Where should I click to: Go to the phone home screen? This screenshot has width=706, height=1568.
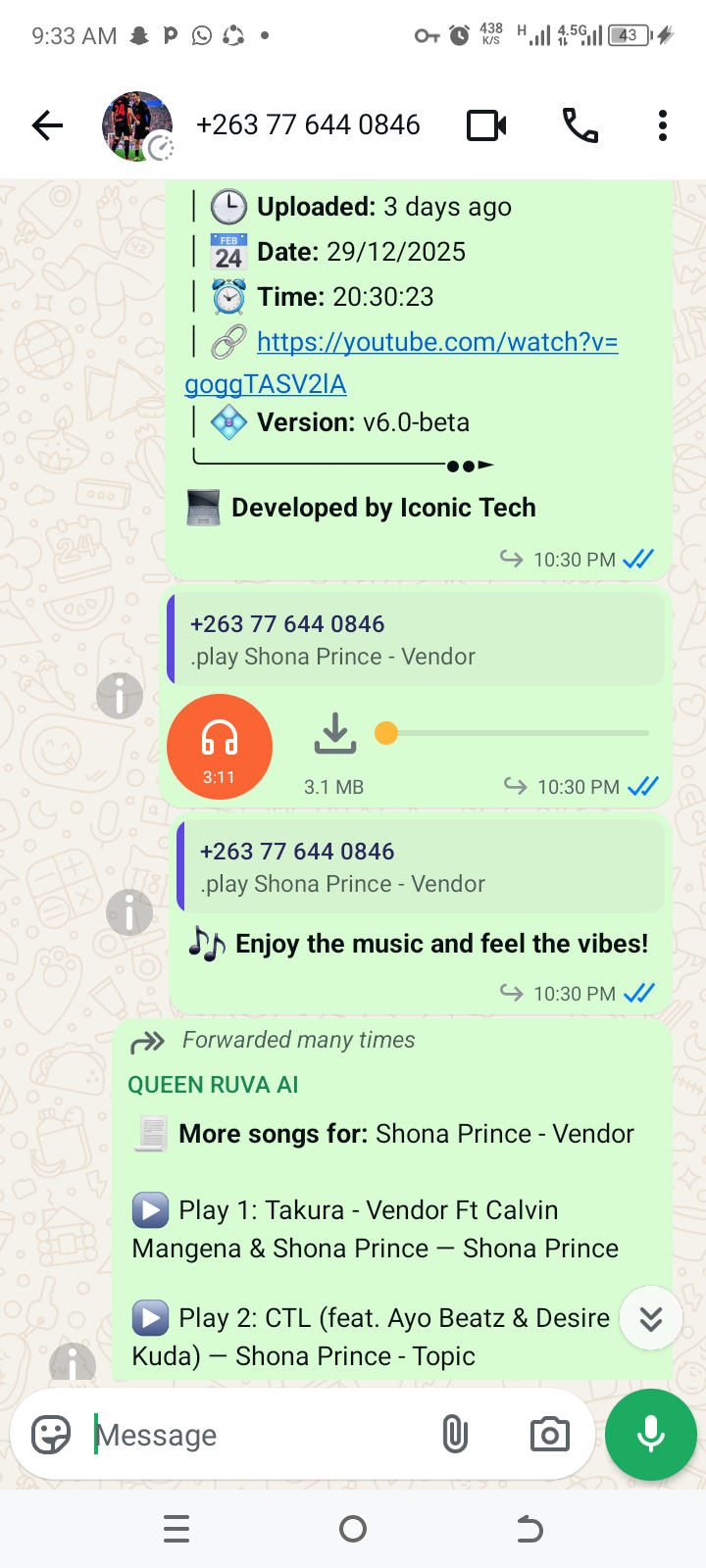coord(353,1529)
